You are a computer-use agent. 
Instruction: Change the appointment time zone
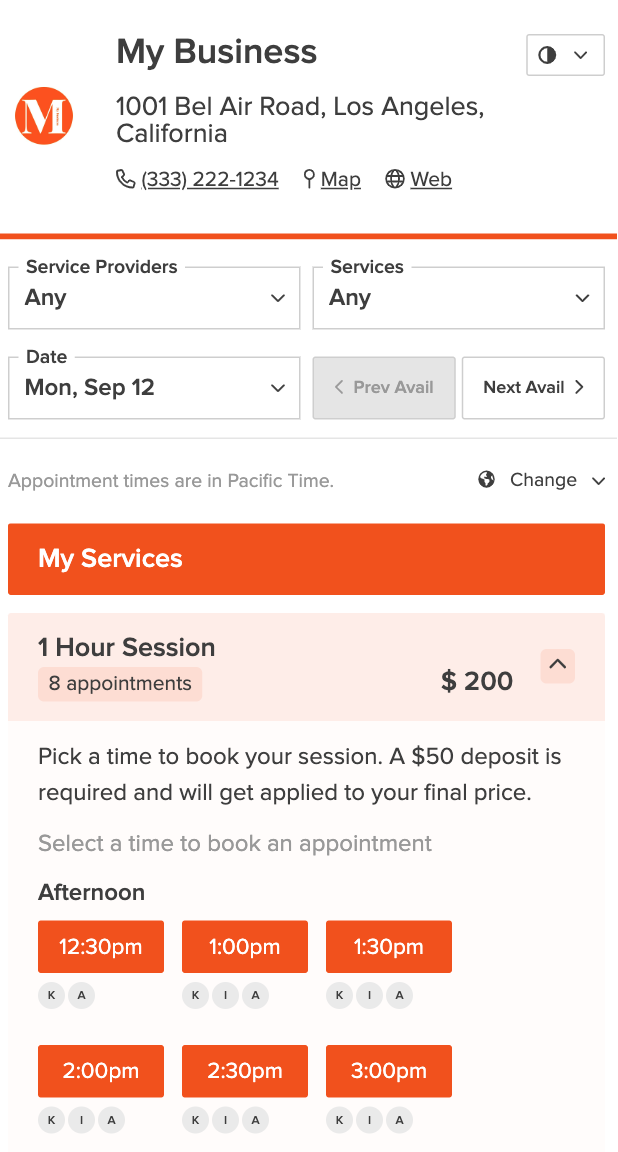pos(543,480)
